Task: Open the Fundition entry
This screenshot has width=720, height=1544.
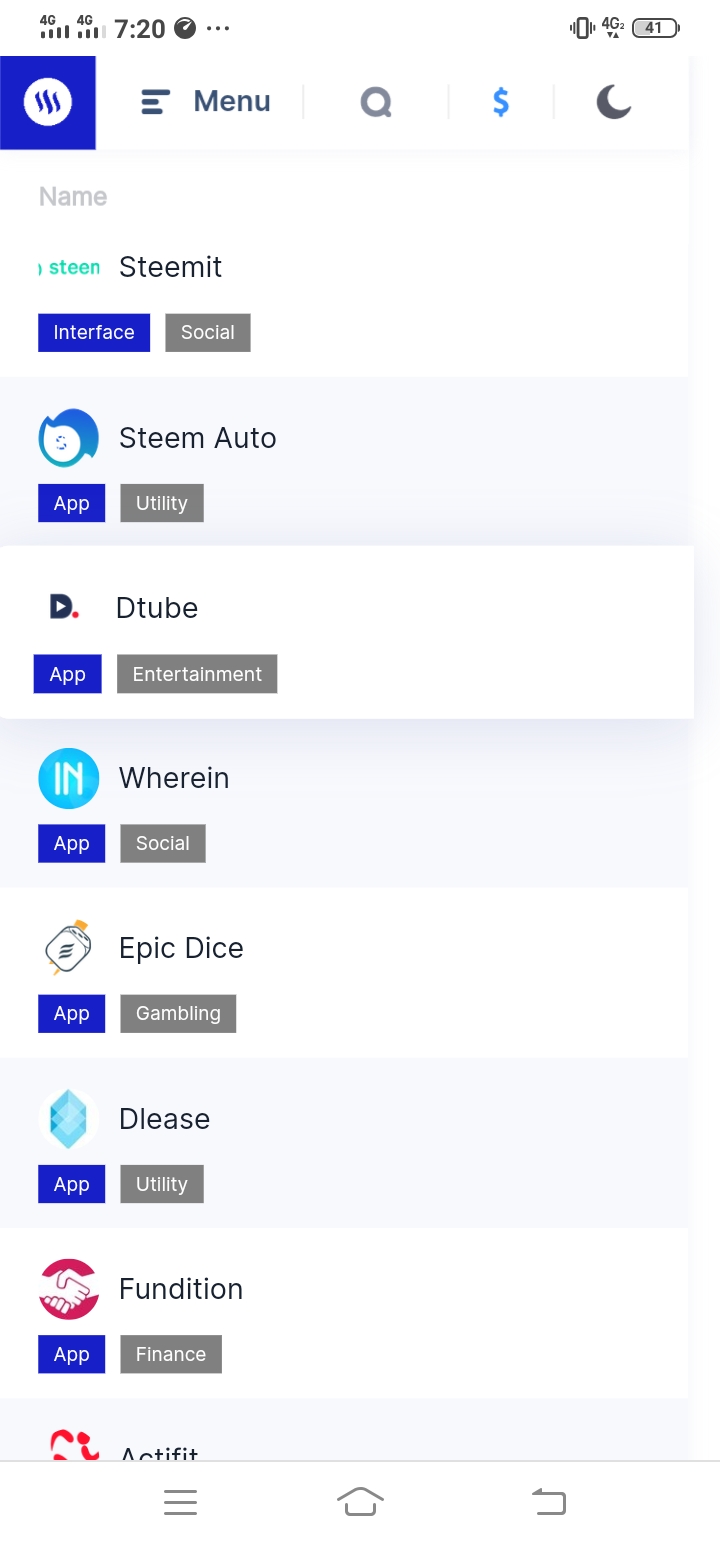Action: (x=181, y=1289)
